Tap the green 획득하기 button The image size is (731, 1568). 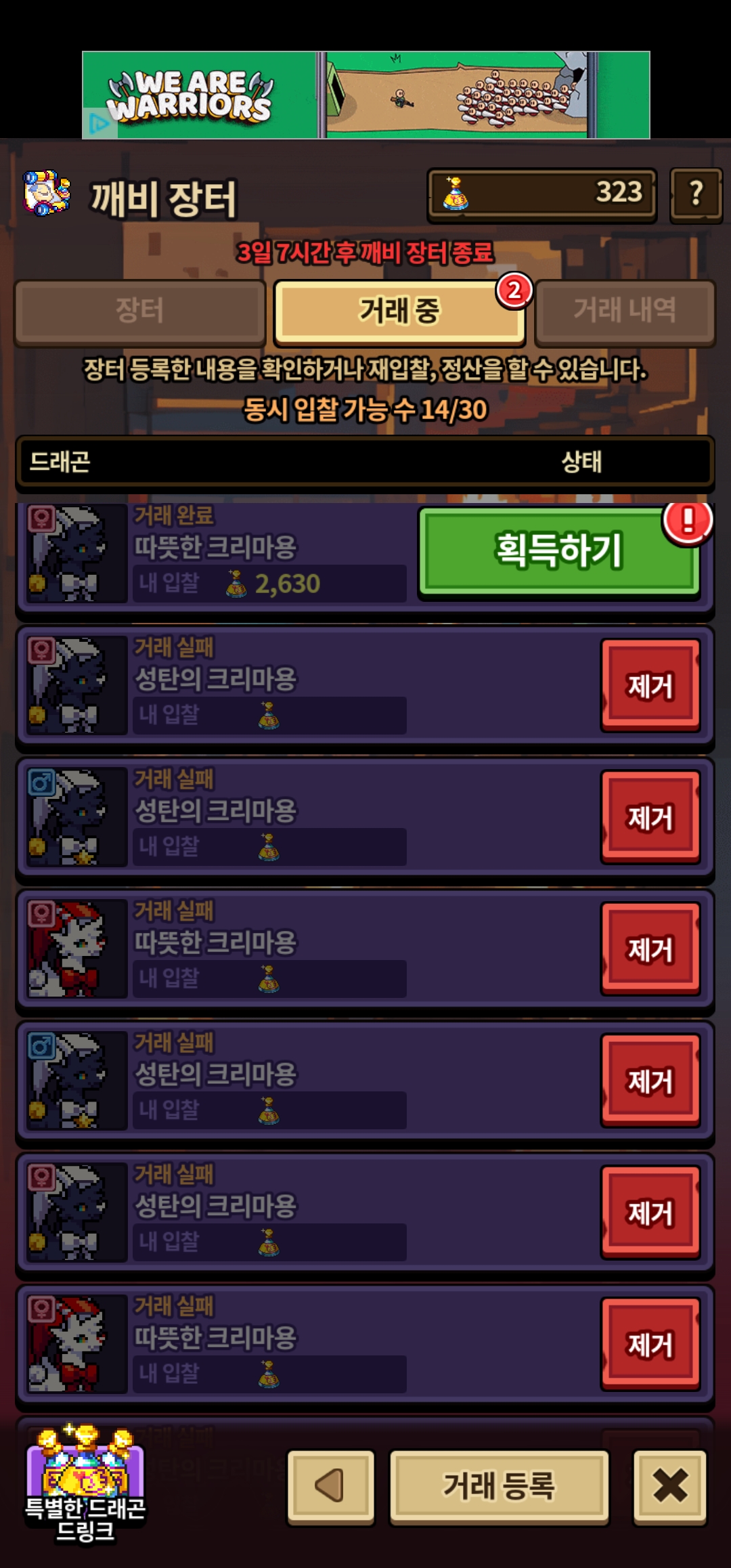click(559, 551)
